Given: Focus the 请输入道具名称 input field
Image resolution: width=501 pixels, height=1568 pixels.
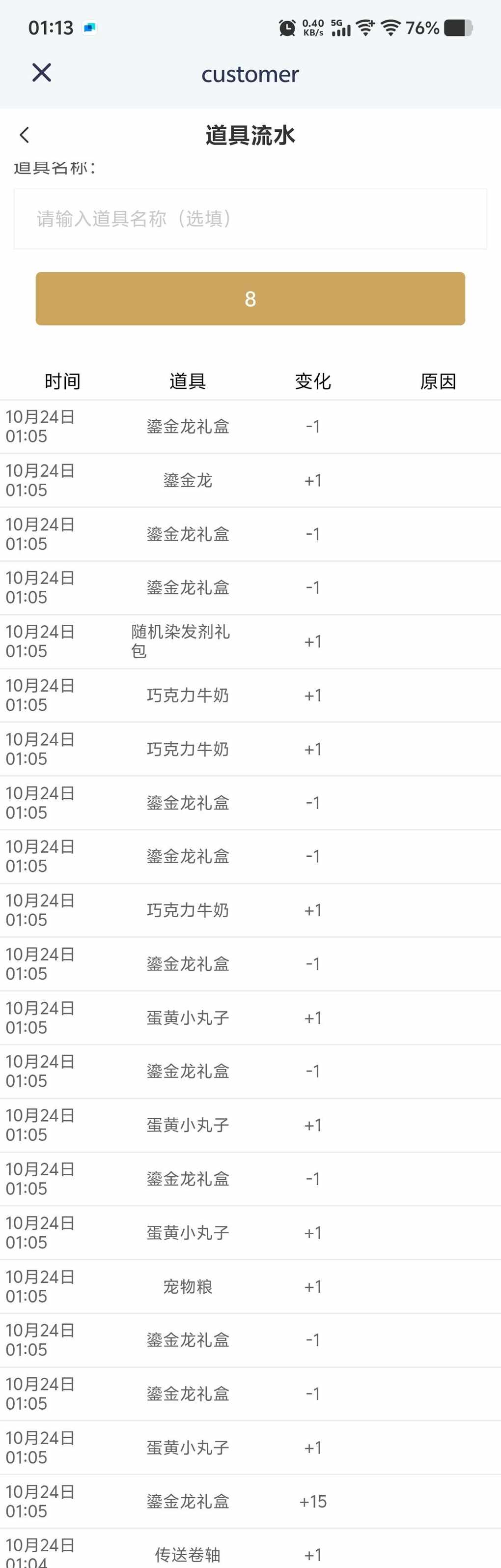Looking at the screenshot, I should tap(250, 219).
